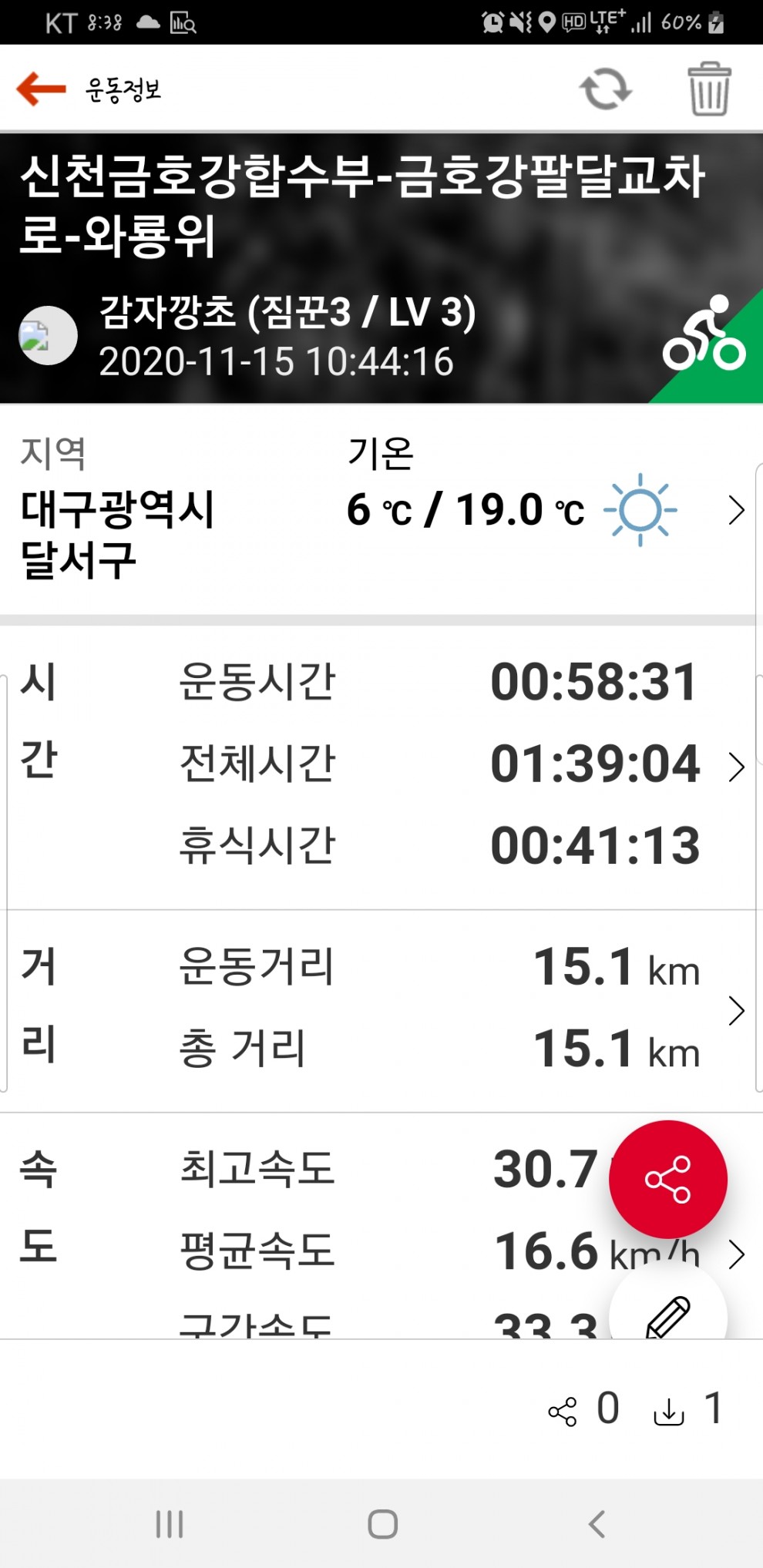Expand the 속도 section chevron
Image resolution: width=763 pixels, height=1568 pixels.
tap(736, 1254)
